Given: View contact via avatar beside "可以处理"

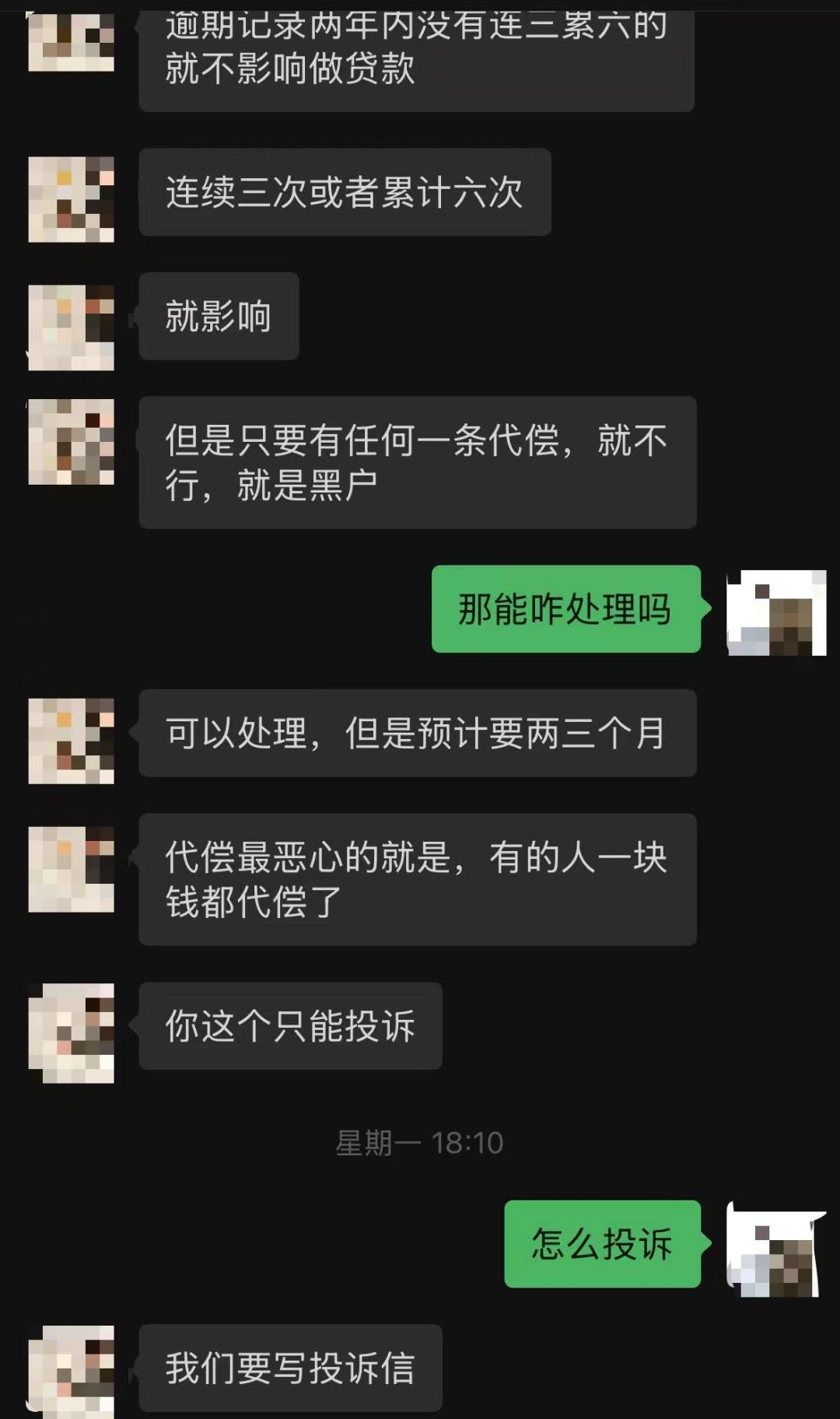Looking at the screenshot, I should tap(71, 741).
